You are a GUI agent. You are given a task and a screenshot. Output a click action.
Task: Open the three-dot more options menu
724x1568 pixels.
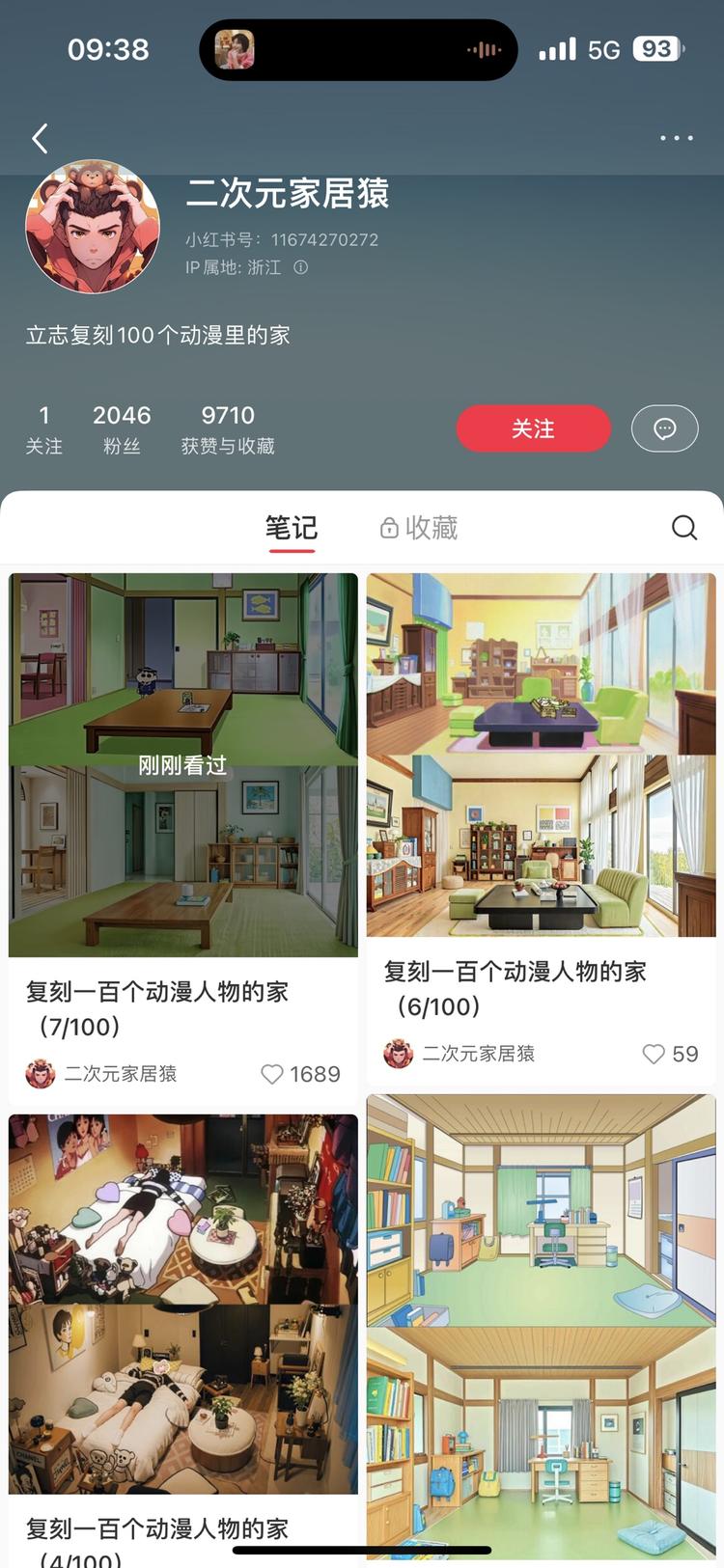point(676,138)
